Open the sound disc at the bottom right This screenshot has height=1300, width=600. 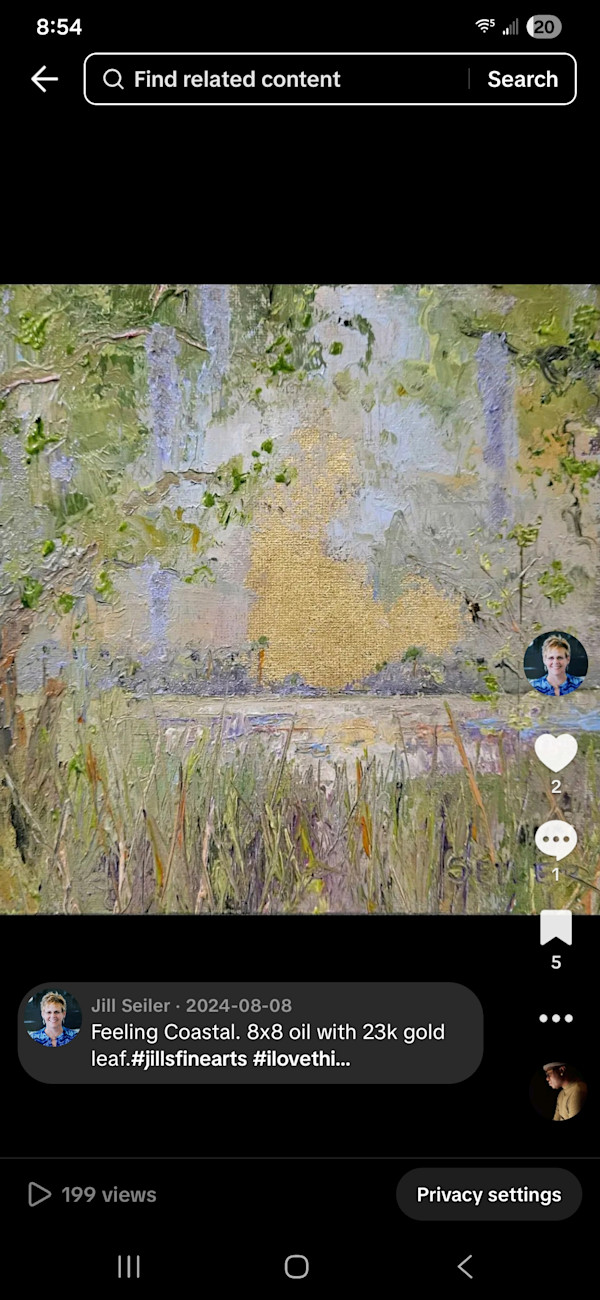point(557,1091)
